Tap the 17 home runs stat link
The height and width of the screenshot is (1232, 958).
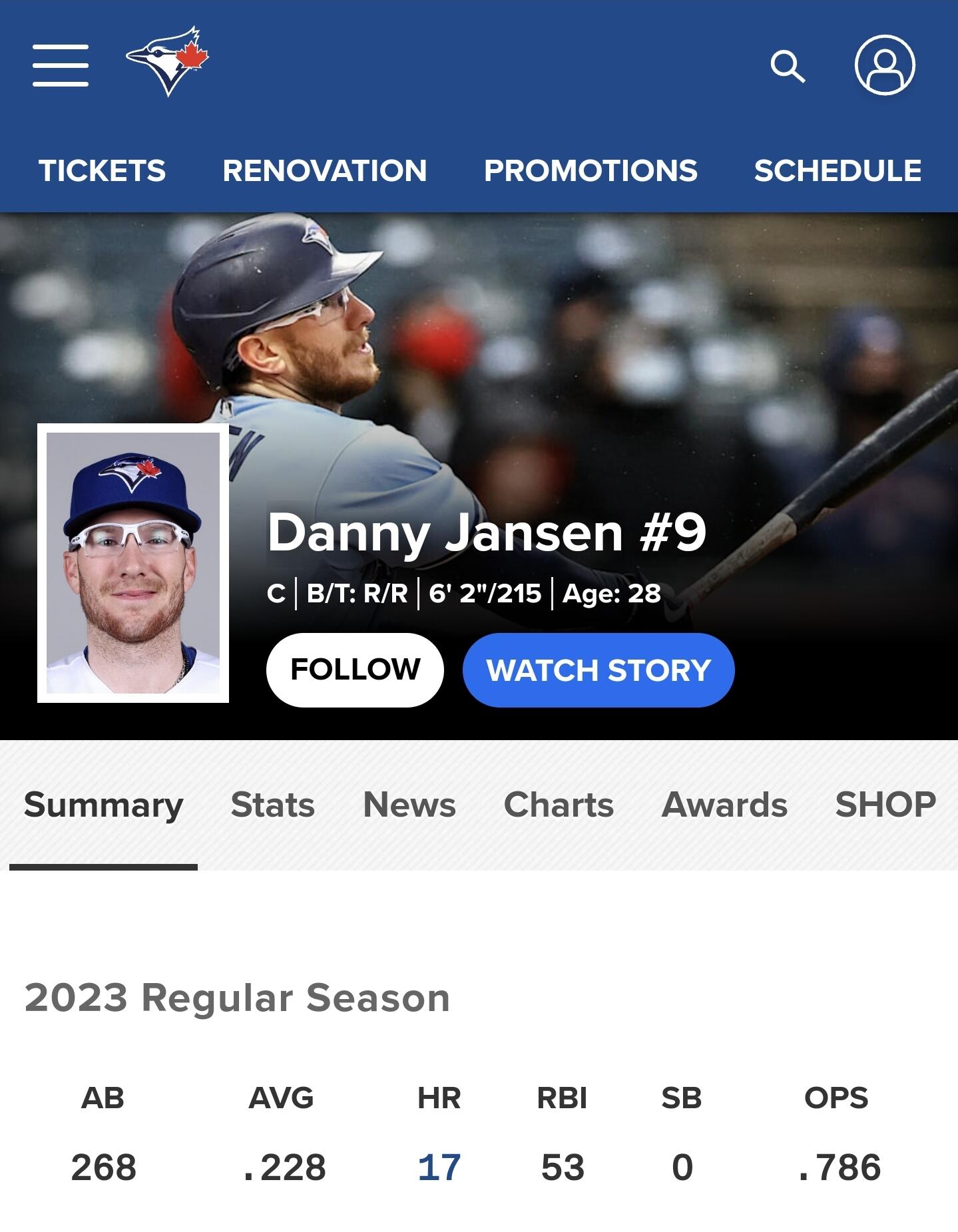pos(439,1167)
